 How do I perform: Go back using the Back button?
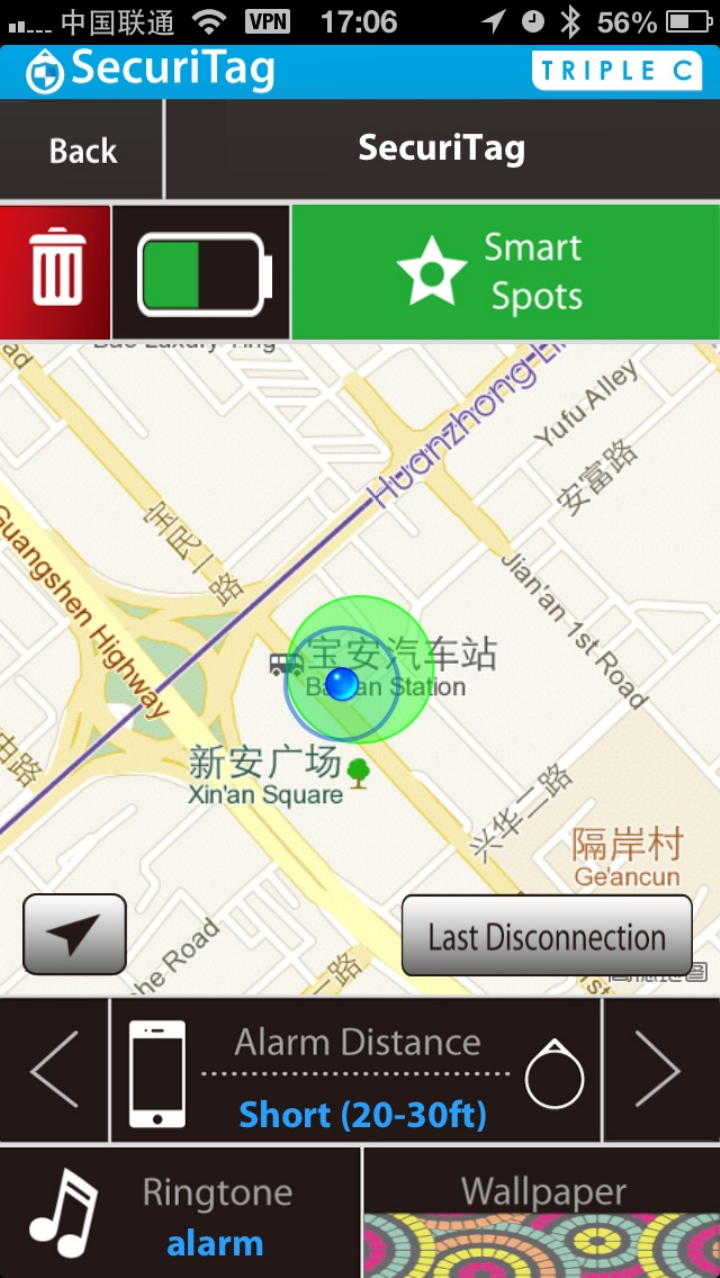[82, 151]
